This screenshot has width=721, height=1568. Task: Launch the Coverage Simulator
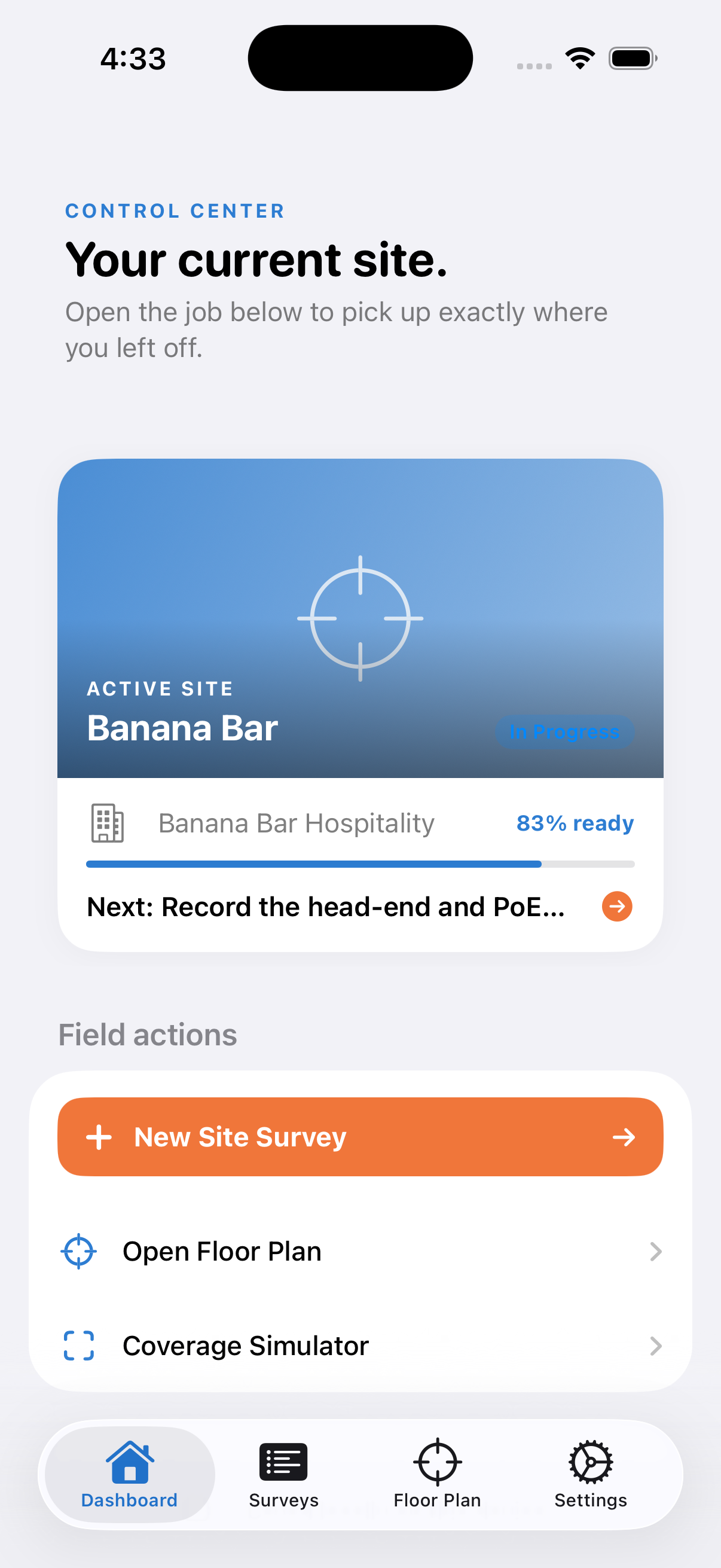(360, 1345)
